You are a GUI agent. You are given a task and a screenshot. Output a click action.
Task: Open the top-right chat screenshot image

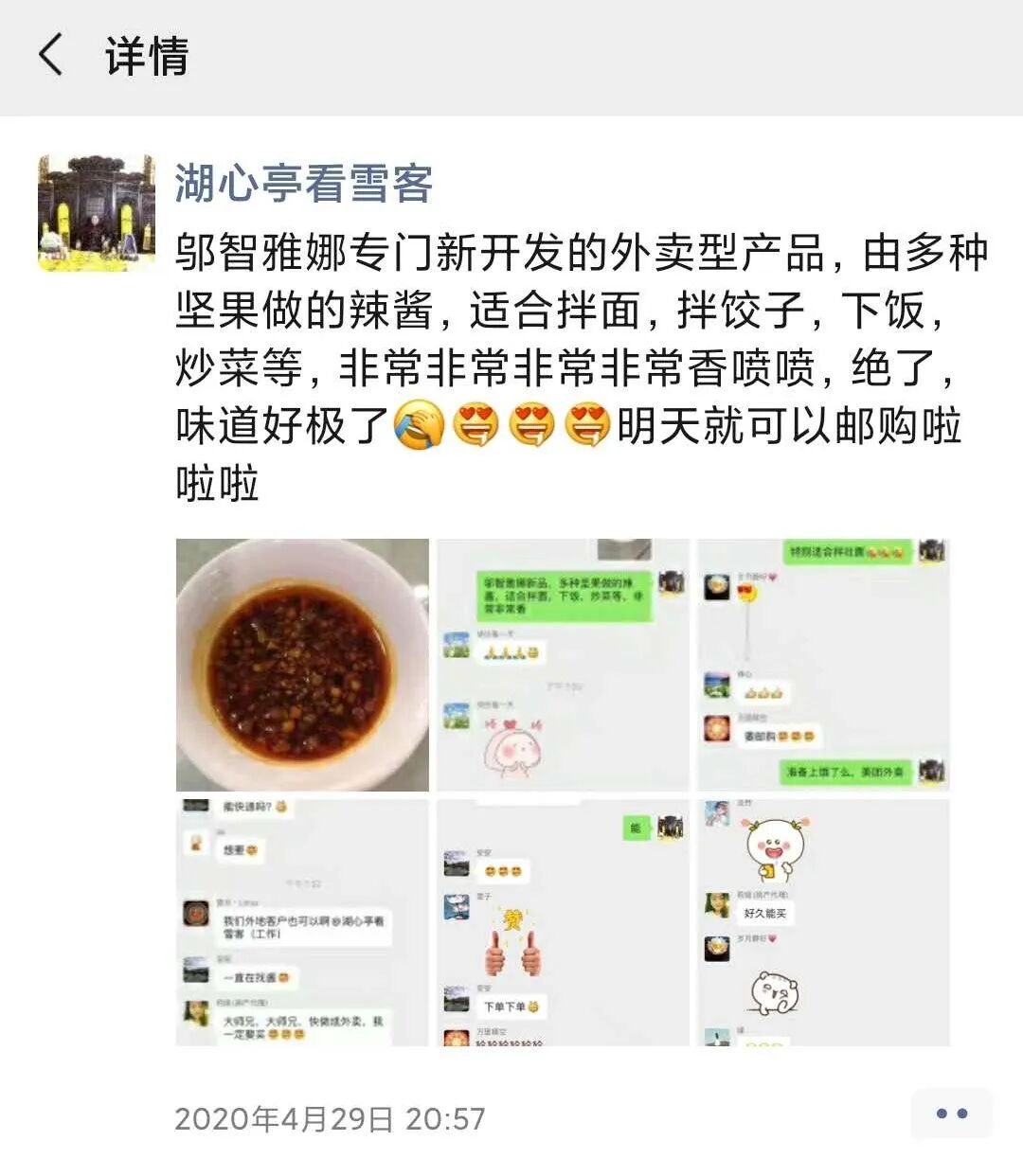[x=823, y=665]
